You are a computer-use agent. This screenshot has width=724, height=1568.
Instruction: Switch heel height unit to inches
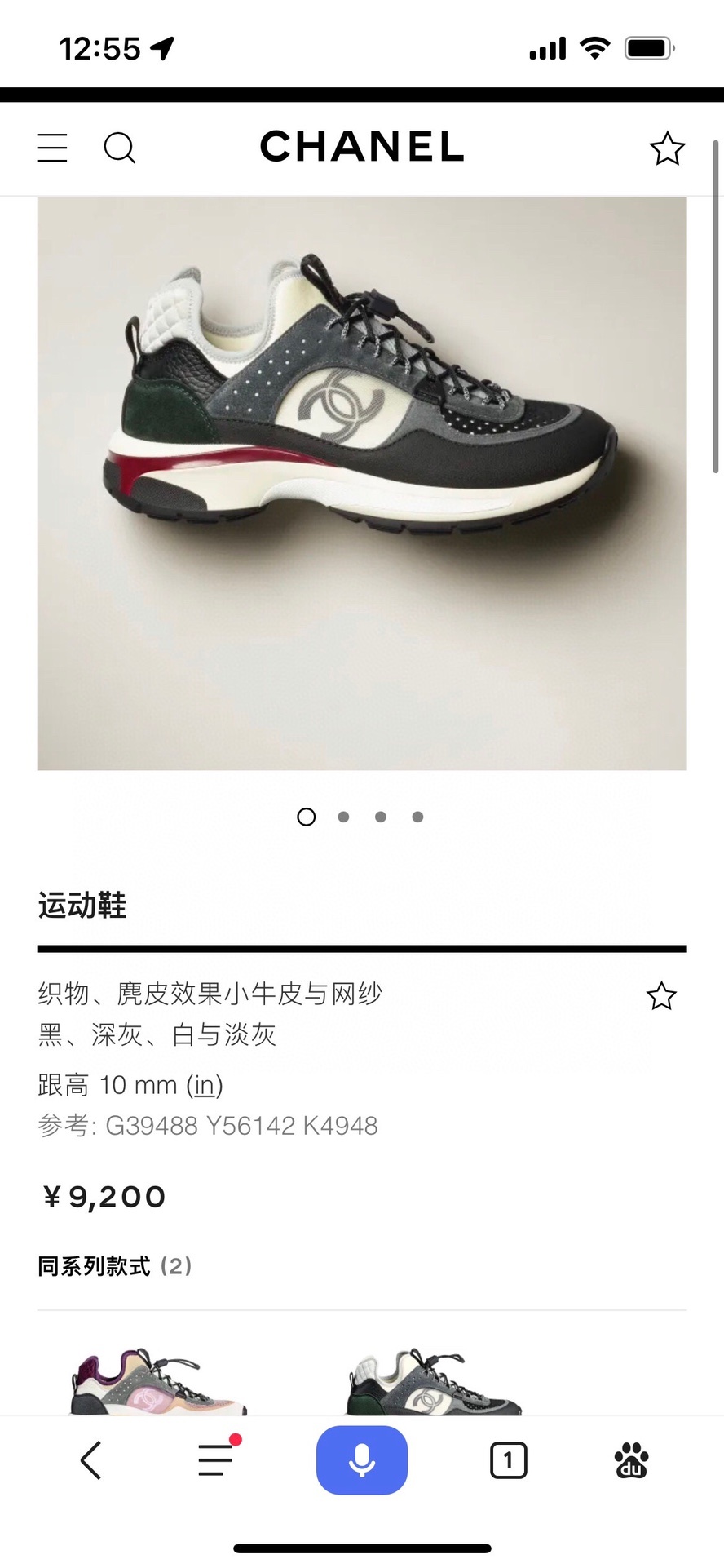pyautogui.click(x=205, y=1085)
